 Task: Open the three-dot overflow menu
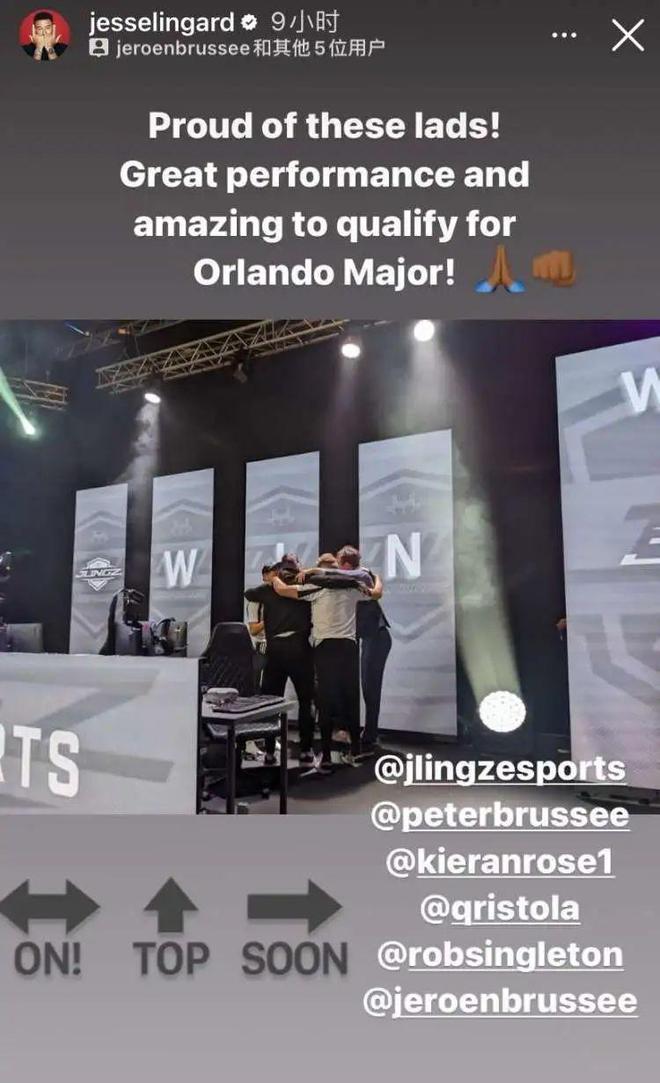click(x=564, y=35)
